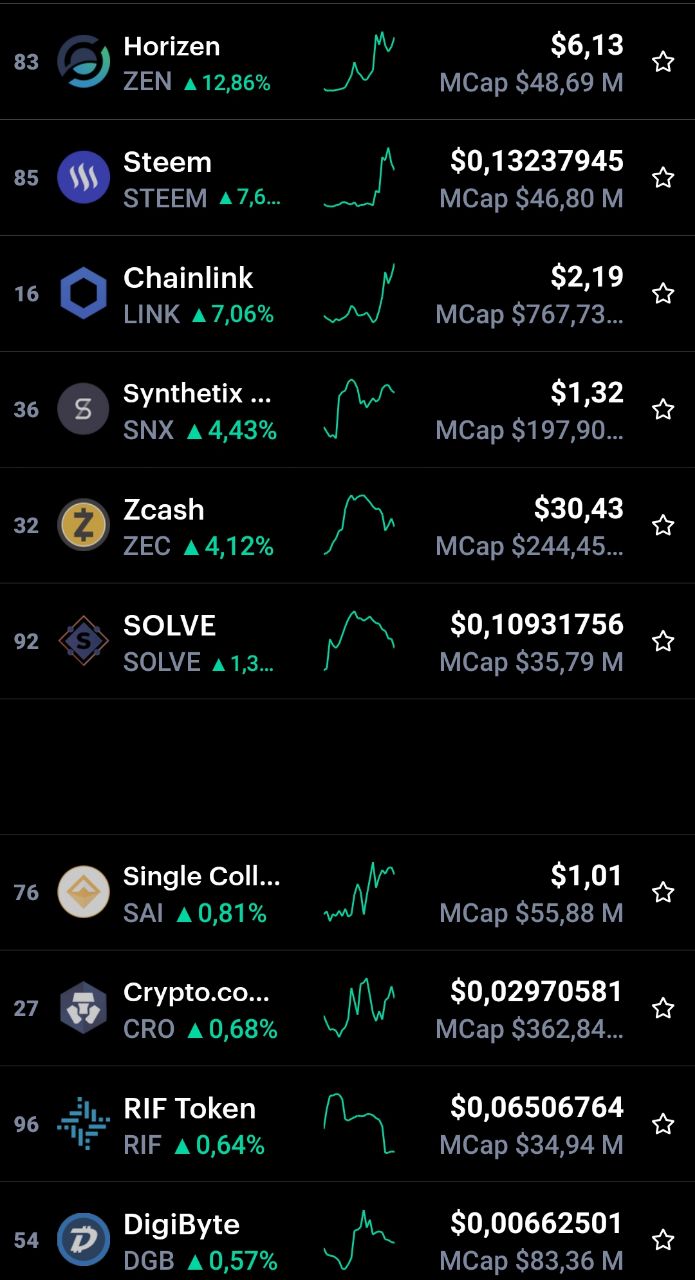Mark Zcash as a favorite
This screenshot has height=1280, width=695.
(x=663, y=525)
